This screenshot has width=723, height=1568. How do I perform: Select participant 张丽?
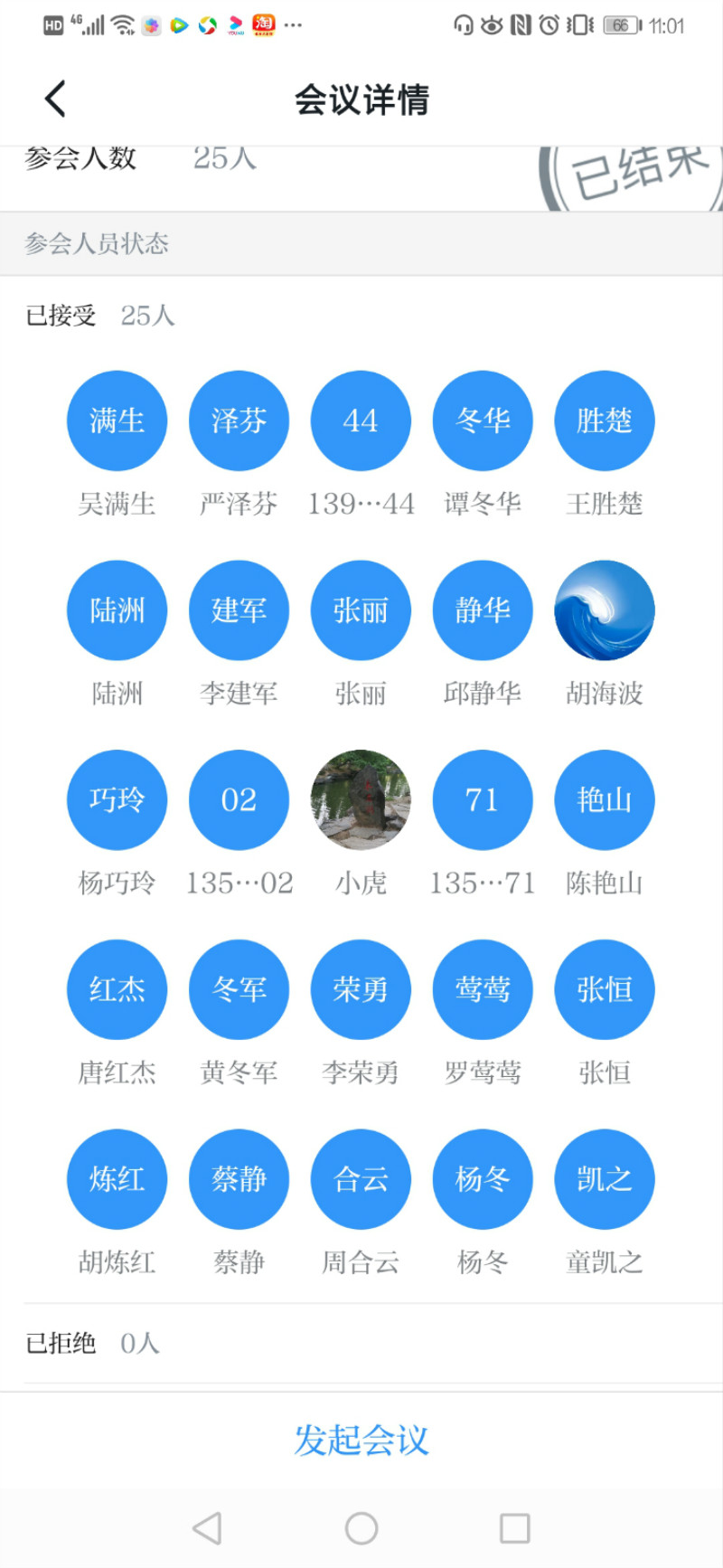click(361, 610)
